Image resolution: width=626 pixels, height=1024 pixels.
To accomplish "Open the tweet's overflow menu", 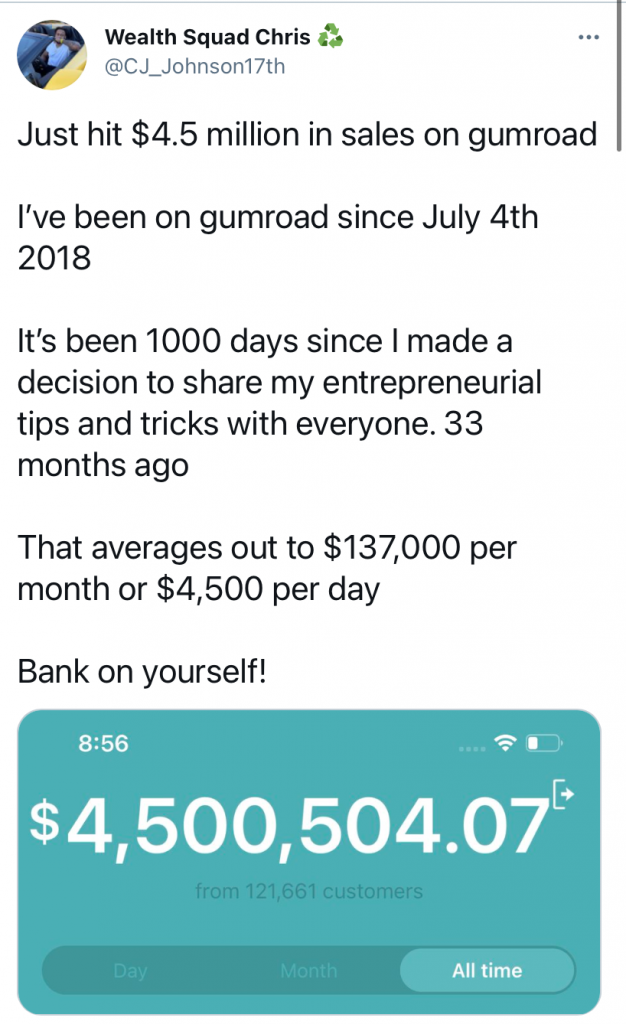I will (589, 38).
